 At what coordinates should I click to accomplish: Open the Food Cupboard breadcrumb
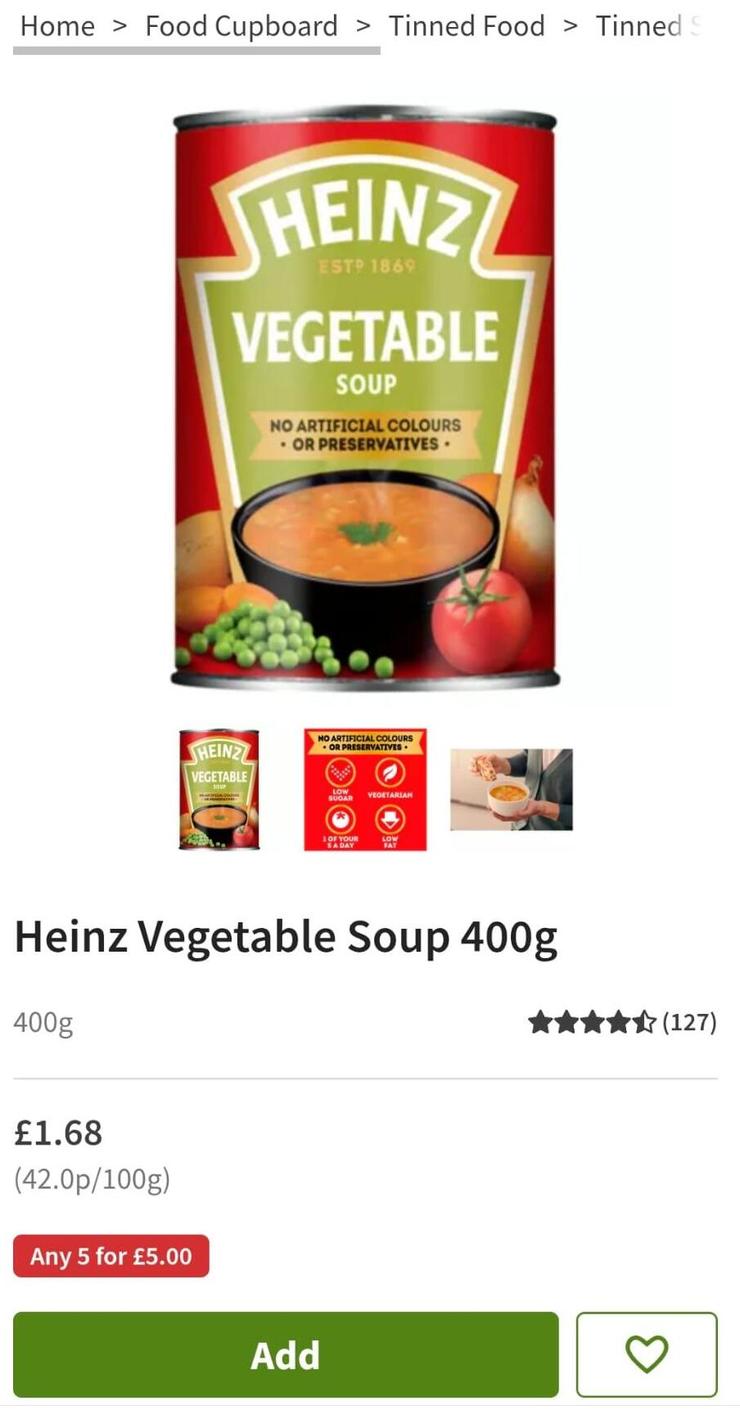241,26
